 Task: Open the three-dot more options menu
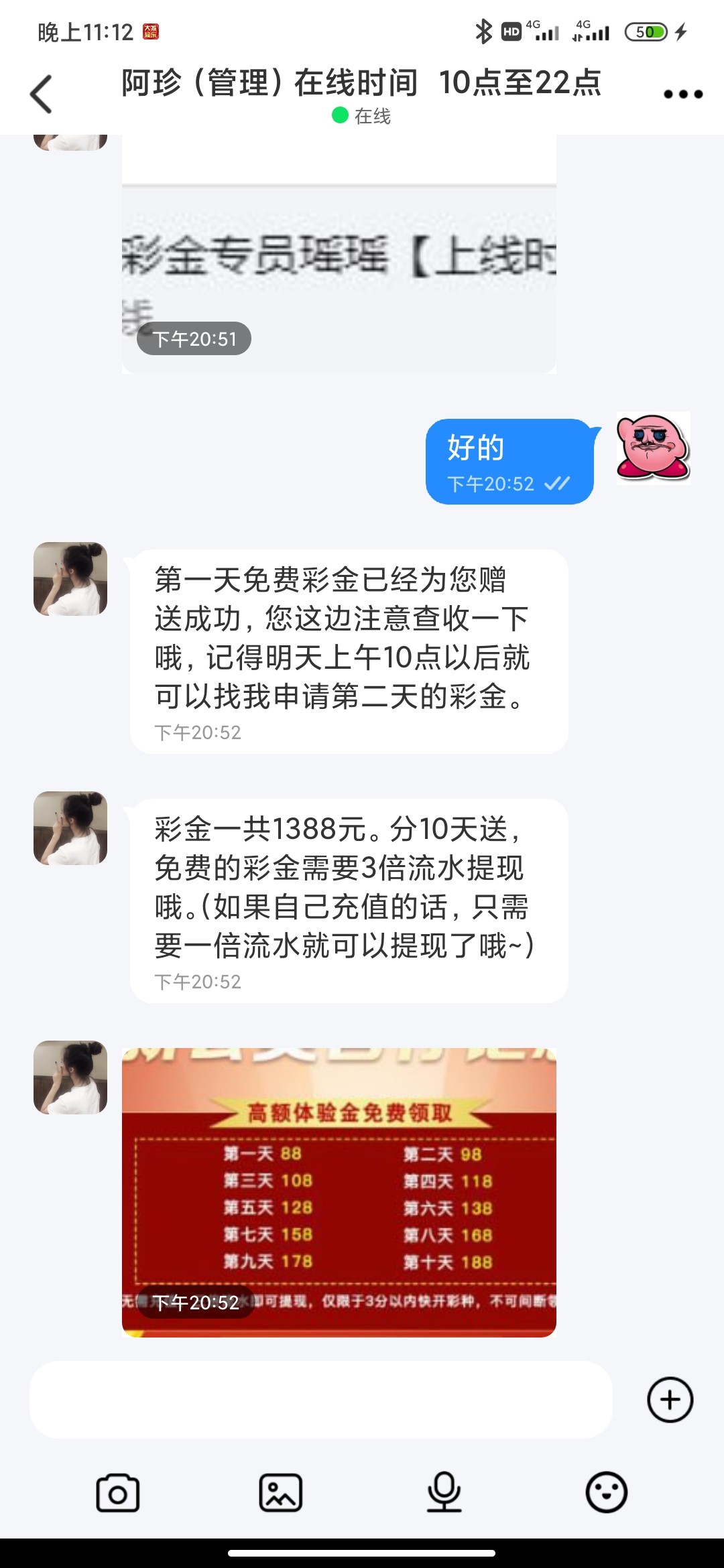[x=682, y=94]
